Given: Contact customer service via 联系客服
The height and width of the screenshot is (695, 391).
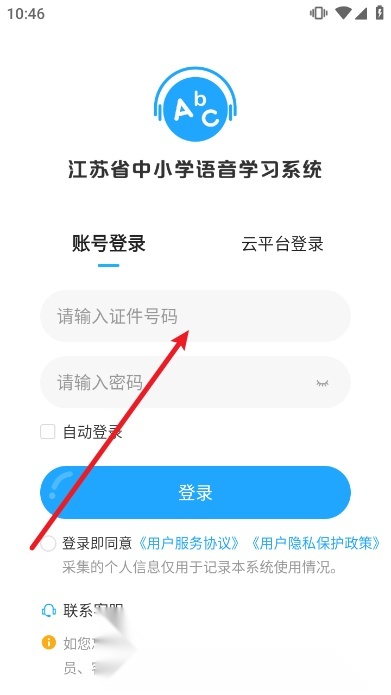Looking at the screenshot, I should pos(82,610).
